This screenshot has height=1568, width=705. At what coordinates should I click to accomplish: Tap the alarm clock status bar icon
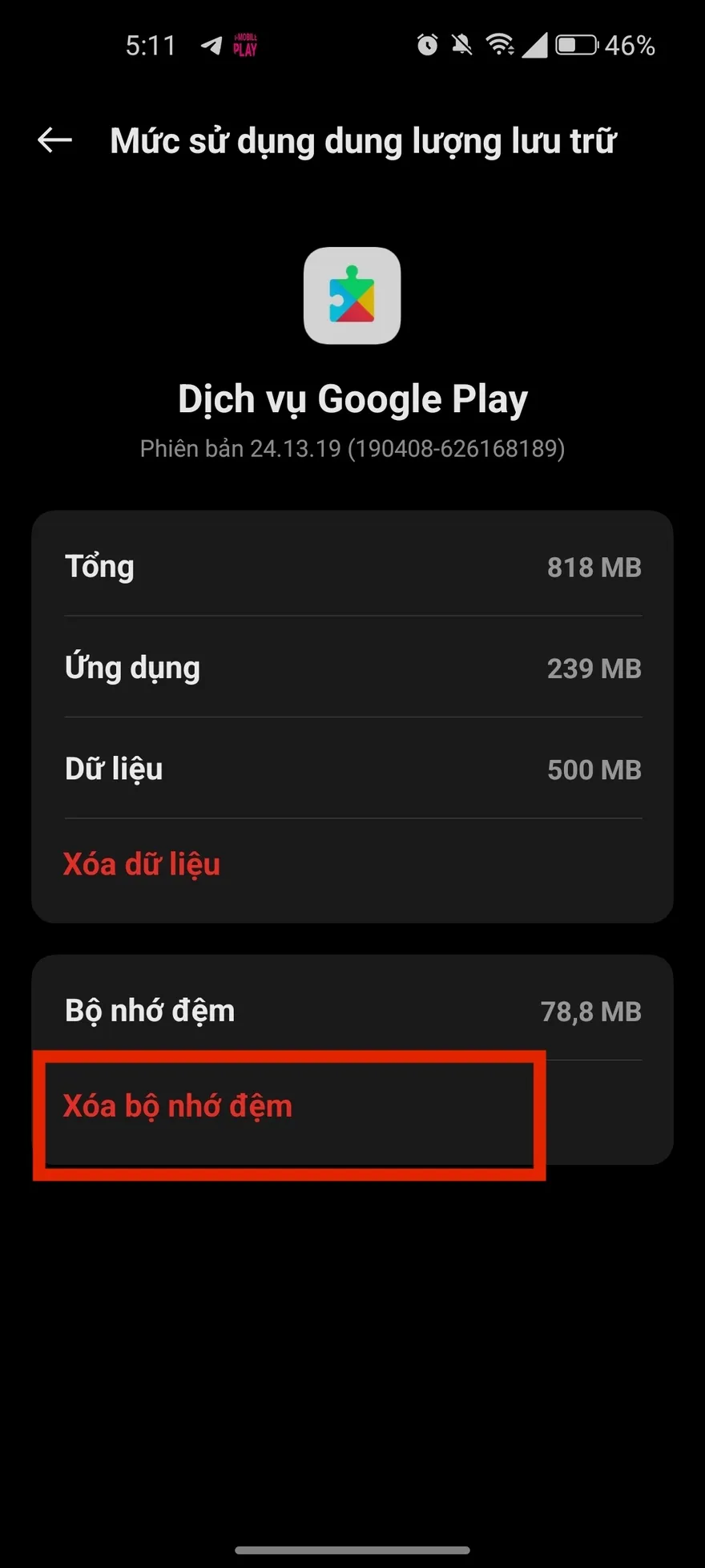point(429,46)
